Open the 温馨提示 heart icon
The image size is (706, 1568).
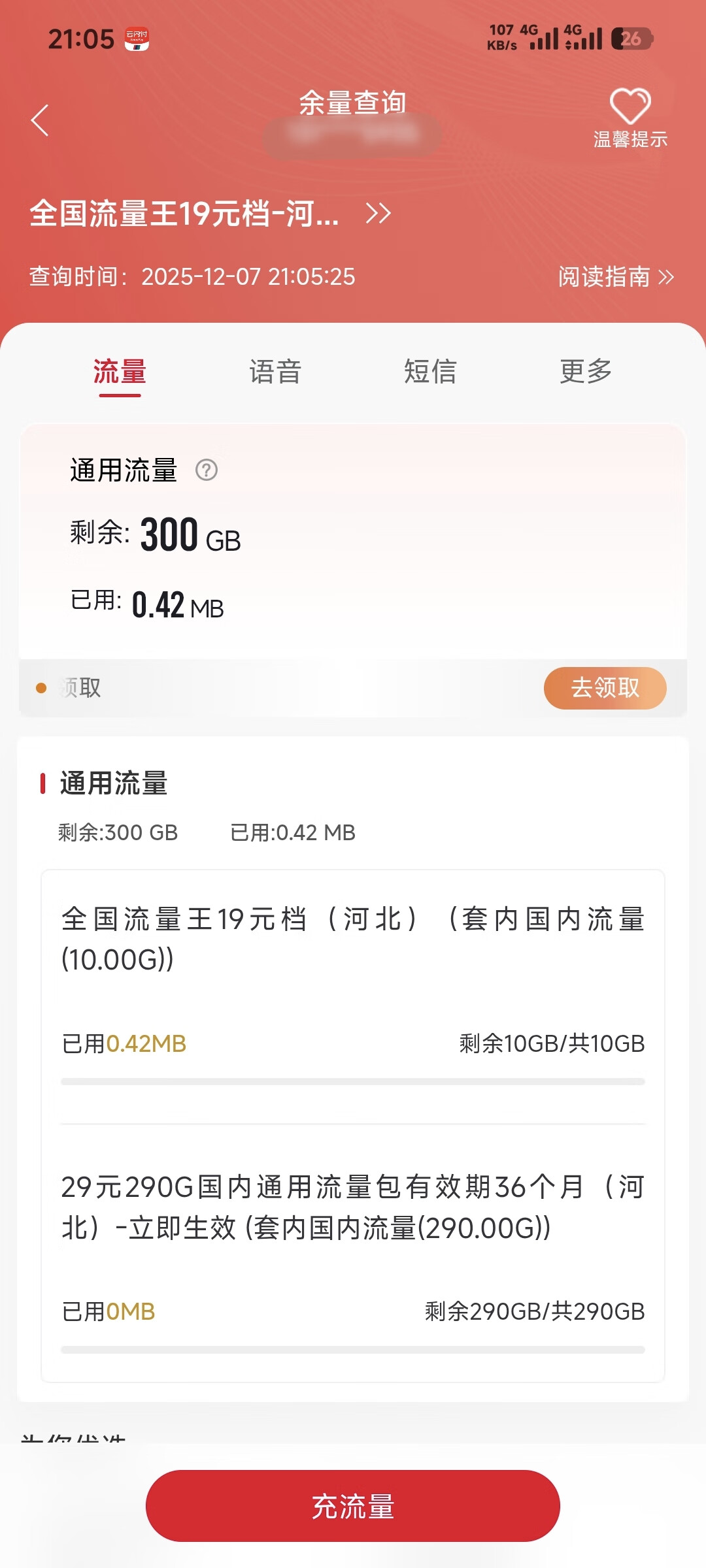tap(630, 106)
